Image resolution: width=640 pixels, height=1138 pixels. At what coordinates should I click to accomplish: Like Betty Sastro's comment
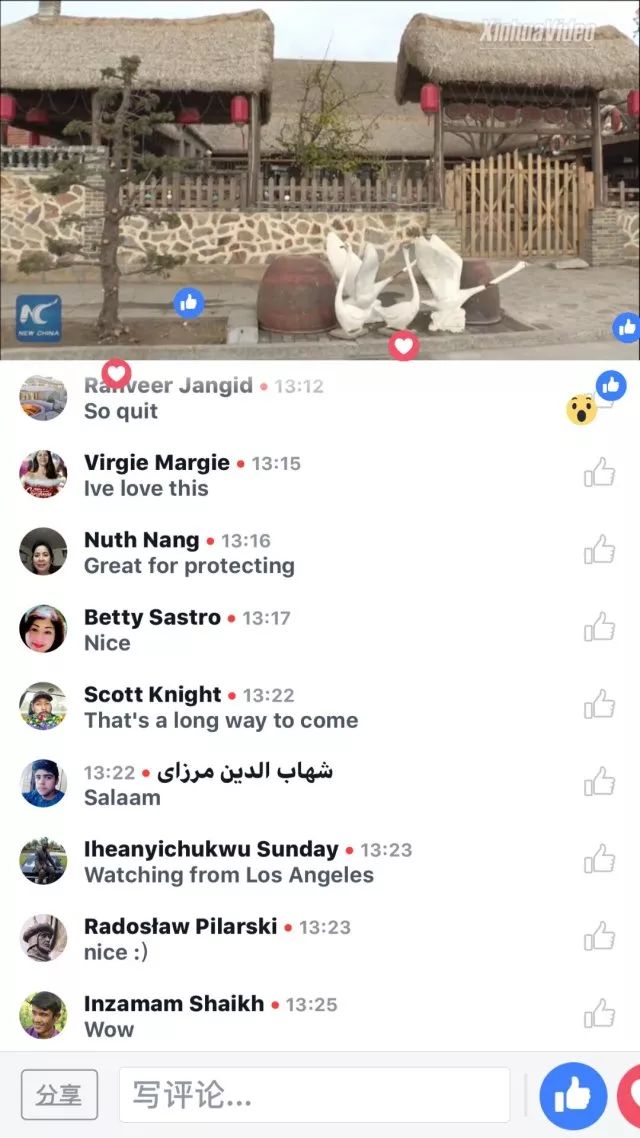[599, 627]
